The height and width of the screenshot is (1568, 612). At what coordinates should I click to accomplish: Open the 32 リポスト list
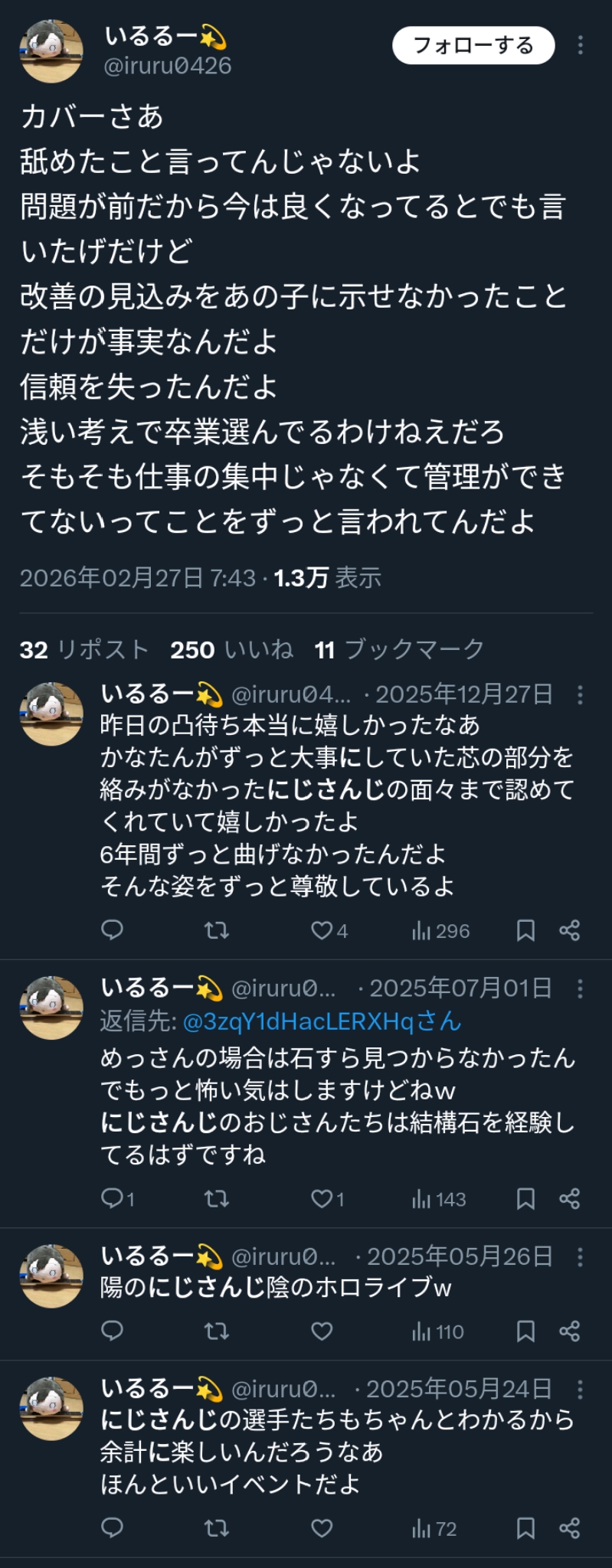click(83, 650)
